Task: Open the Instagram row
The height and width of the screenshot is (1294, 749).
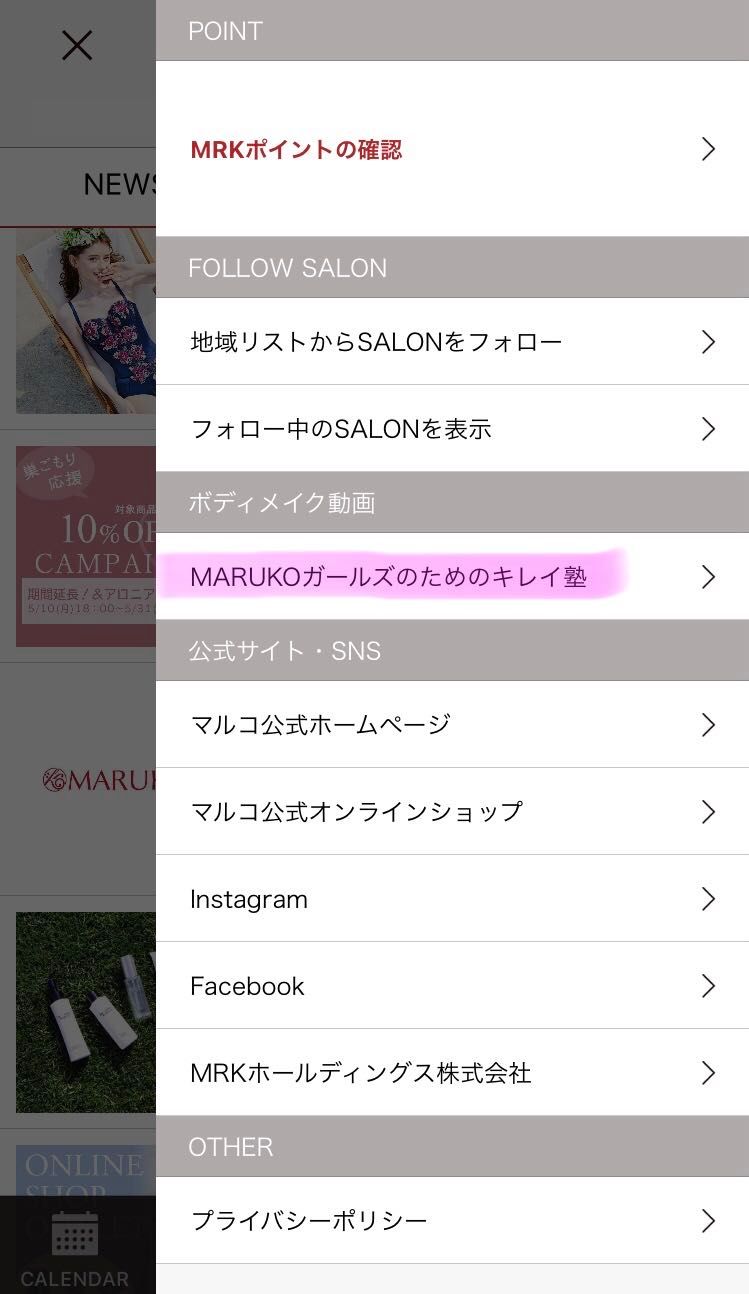Action: (x=452, y=899)
